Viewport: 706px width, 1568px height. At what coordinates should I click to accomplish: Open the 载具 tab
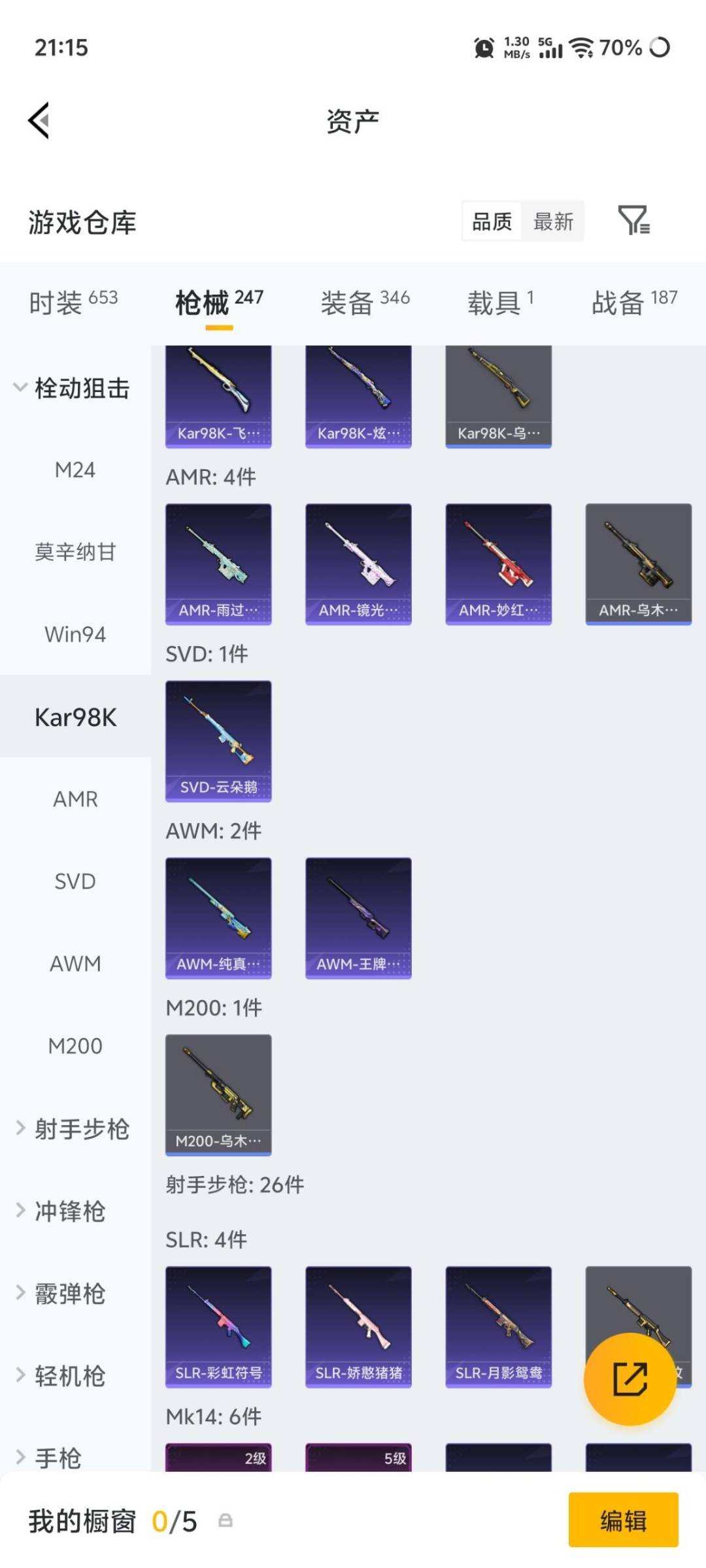500,302
